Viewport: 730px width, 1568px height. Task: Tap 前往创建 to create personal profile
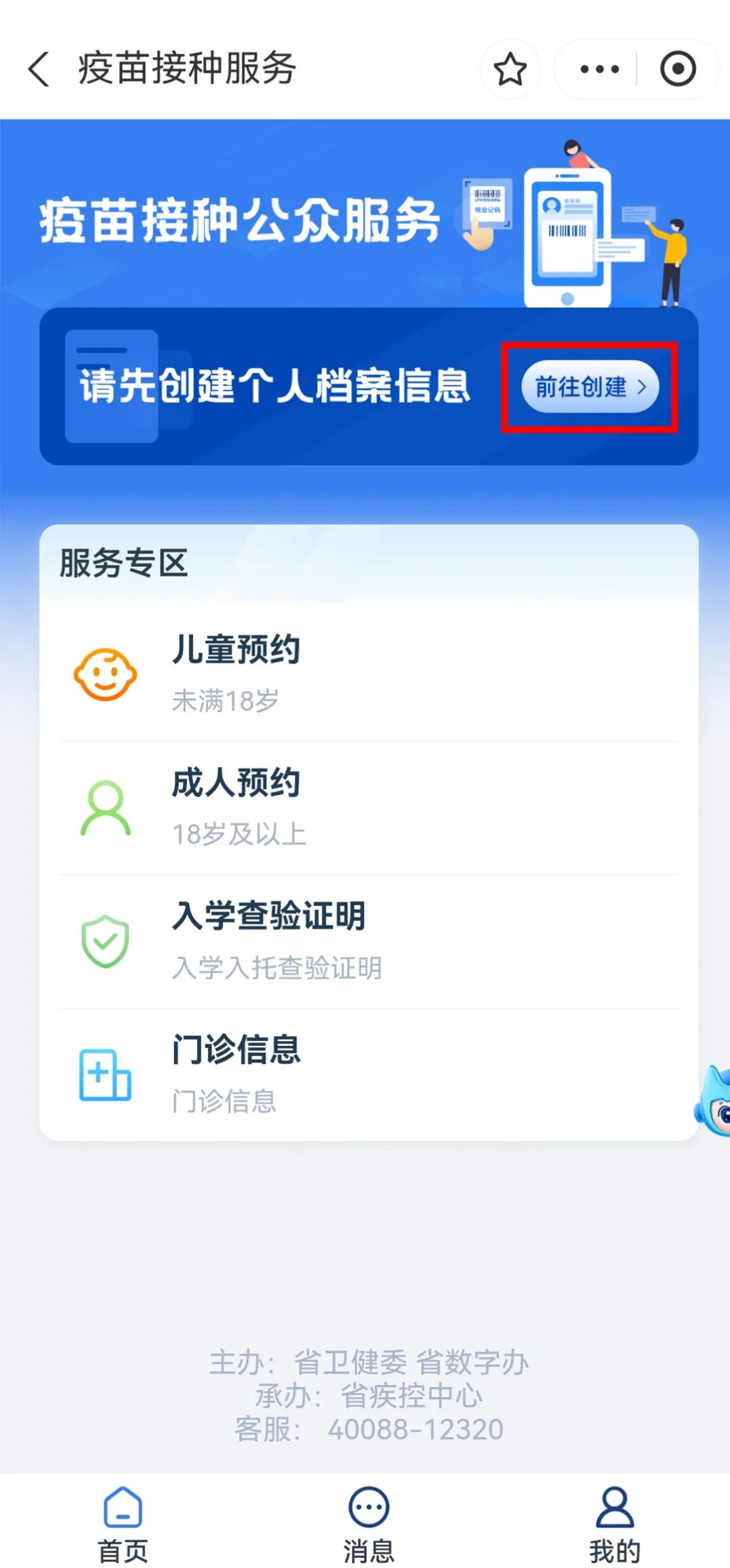[x=590, y=387]
